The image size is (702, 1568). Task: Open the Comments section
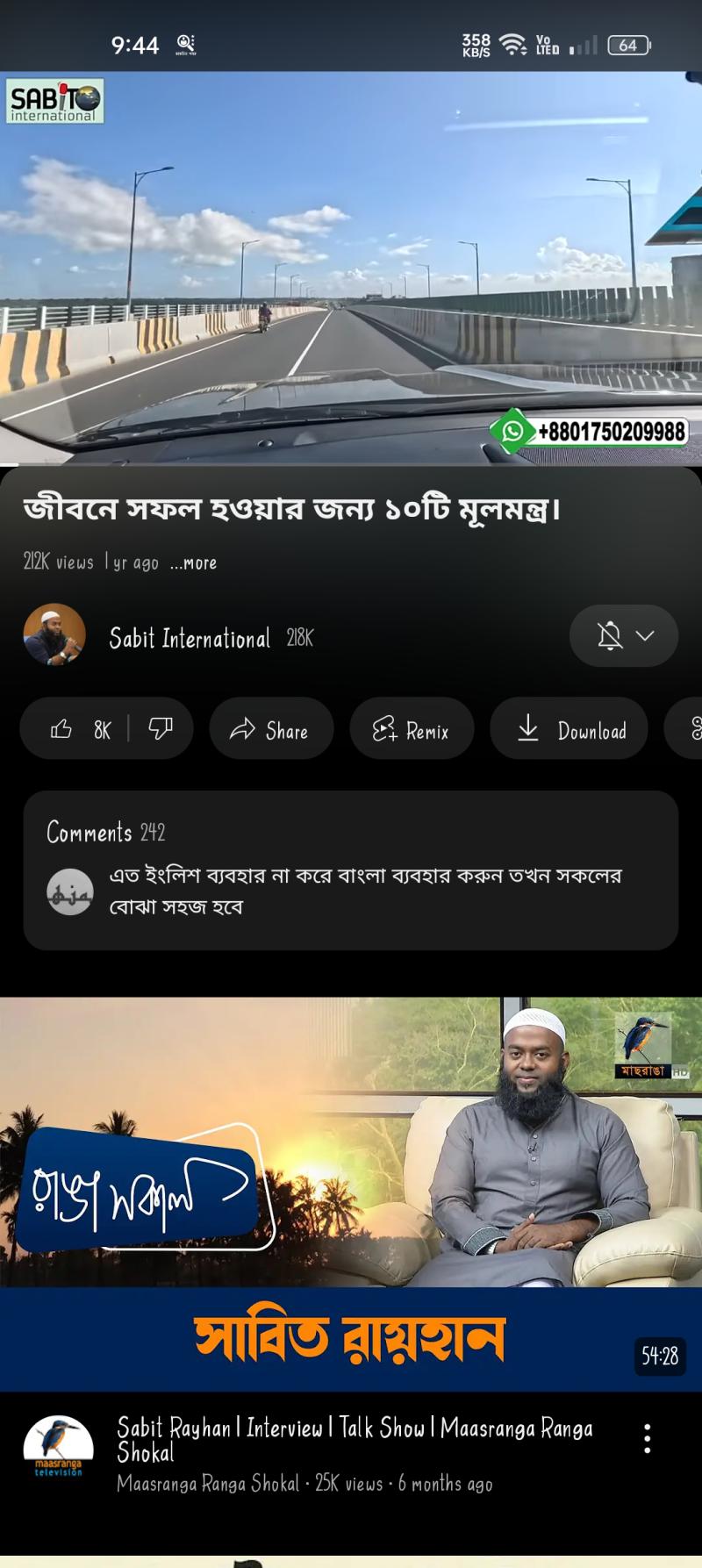pos(351,870)
